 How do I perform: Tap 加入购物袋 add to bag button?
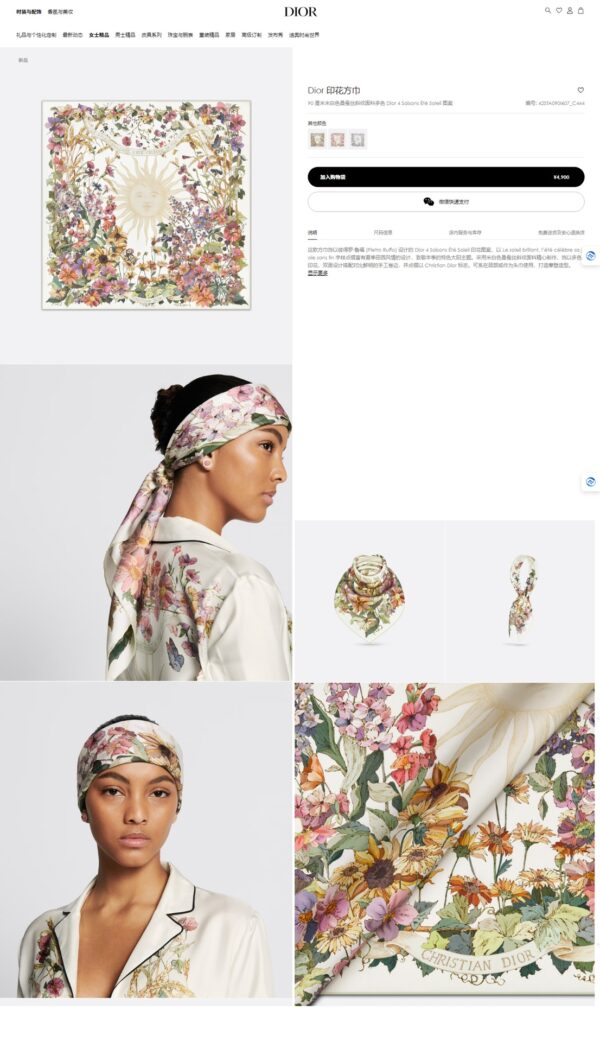click(x=445, y=177)
